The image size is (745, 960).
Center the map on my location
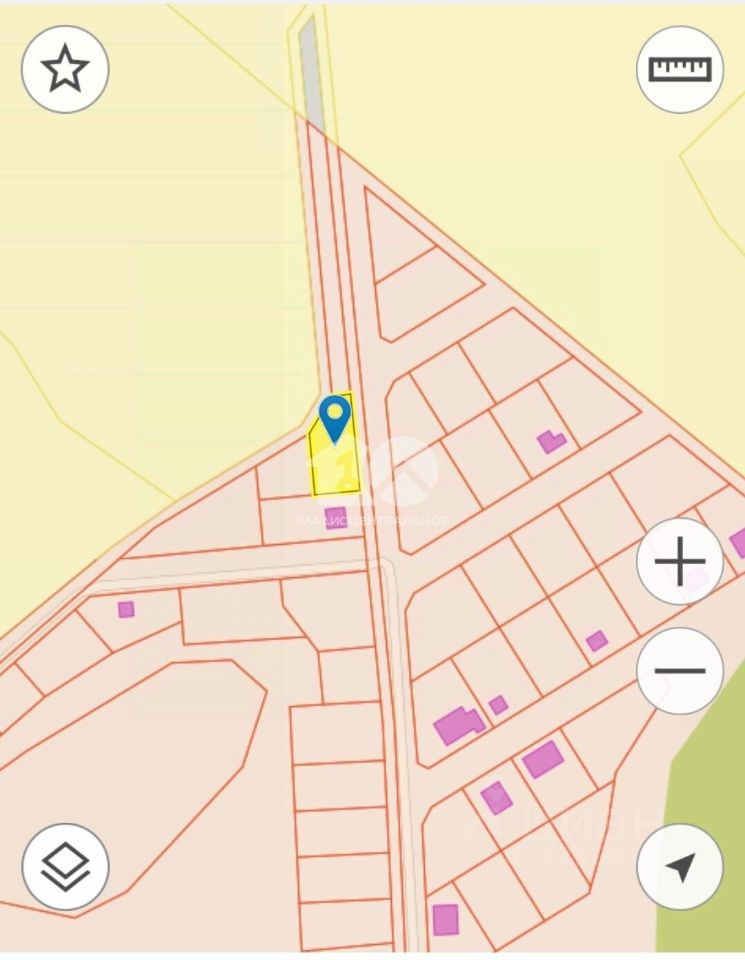(x=680, y=866)
